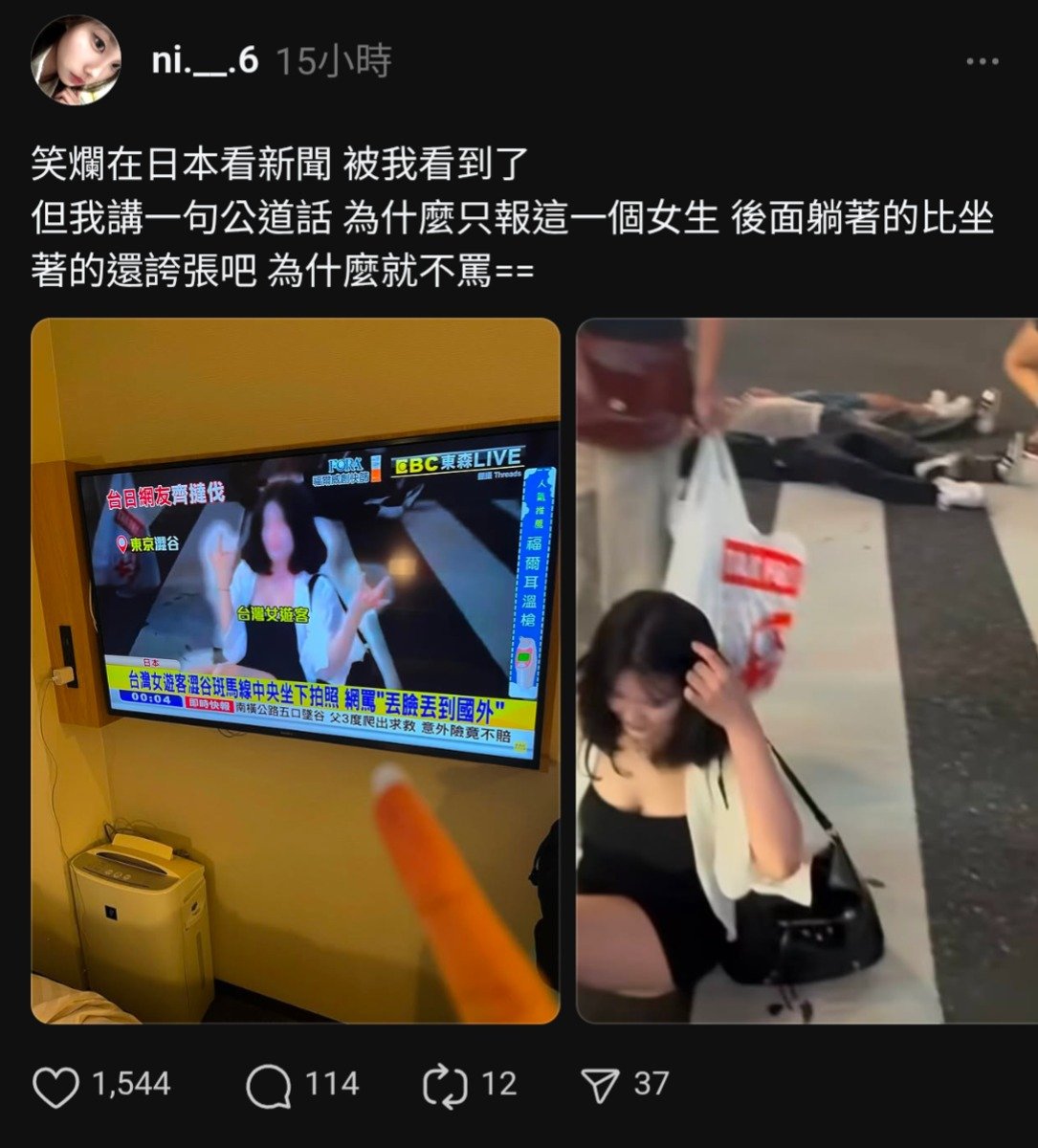
Task: Open the ni.__.6 username link
Action: click(205, 61)
